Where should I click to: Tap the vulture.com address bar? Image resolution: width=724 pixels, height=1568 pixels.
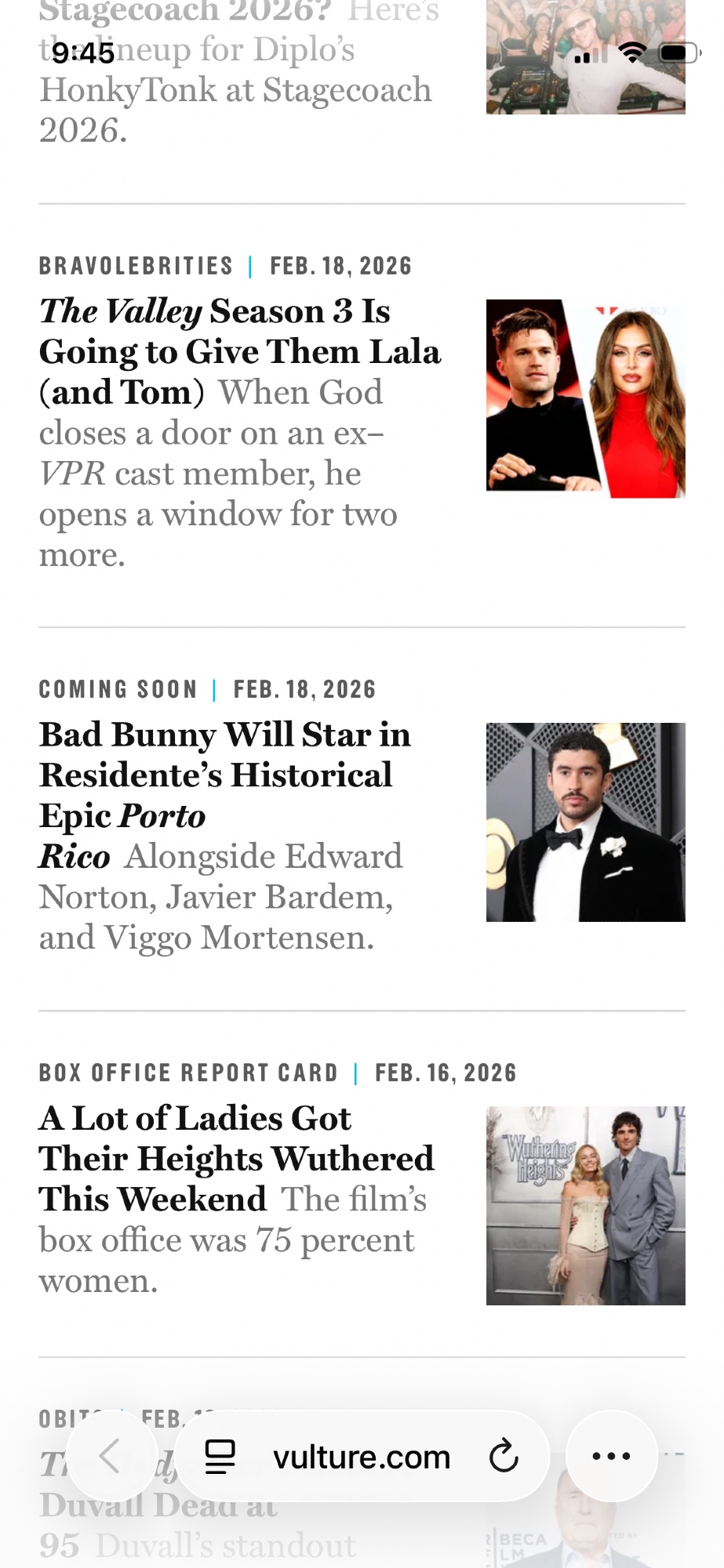(362, 1457)
